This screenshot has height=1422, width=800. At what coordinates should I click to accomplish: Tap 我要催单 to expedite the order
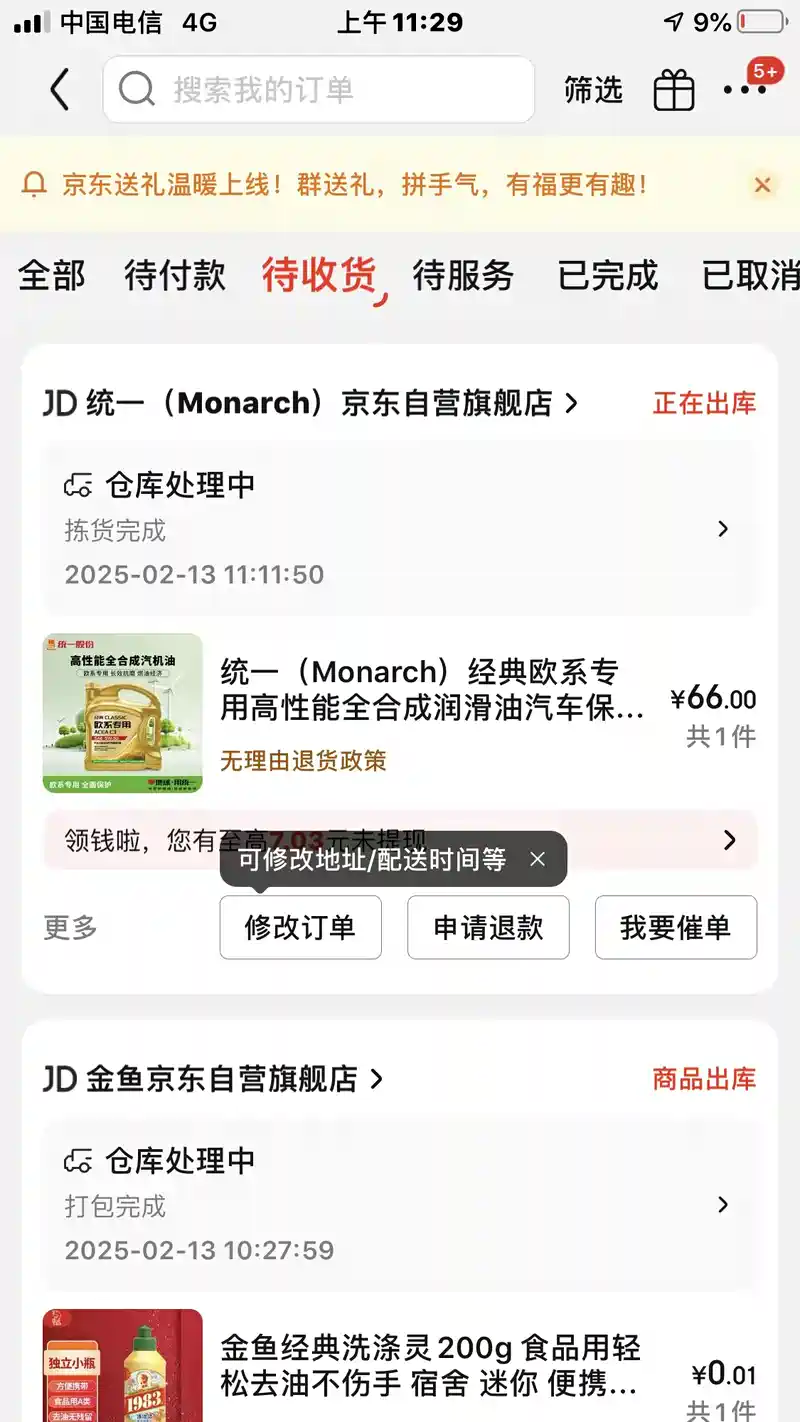(676, 927)
